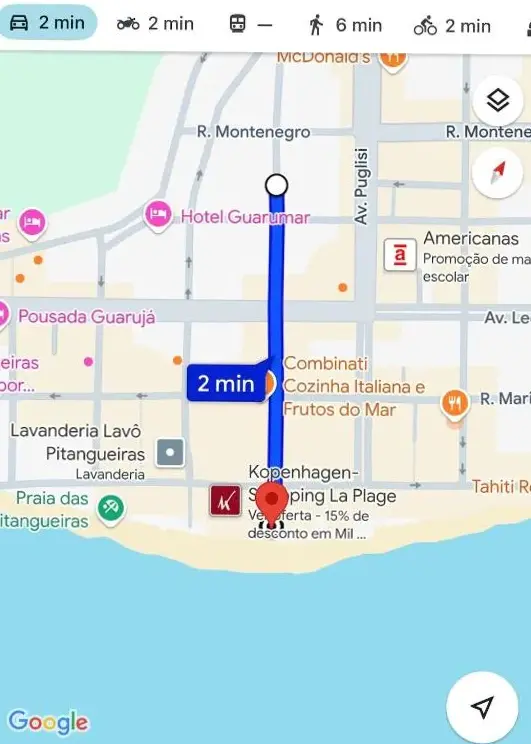Switch to motorcycle travel mode
531x744 pixels.
[x=155, y=23]
